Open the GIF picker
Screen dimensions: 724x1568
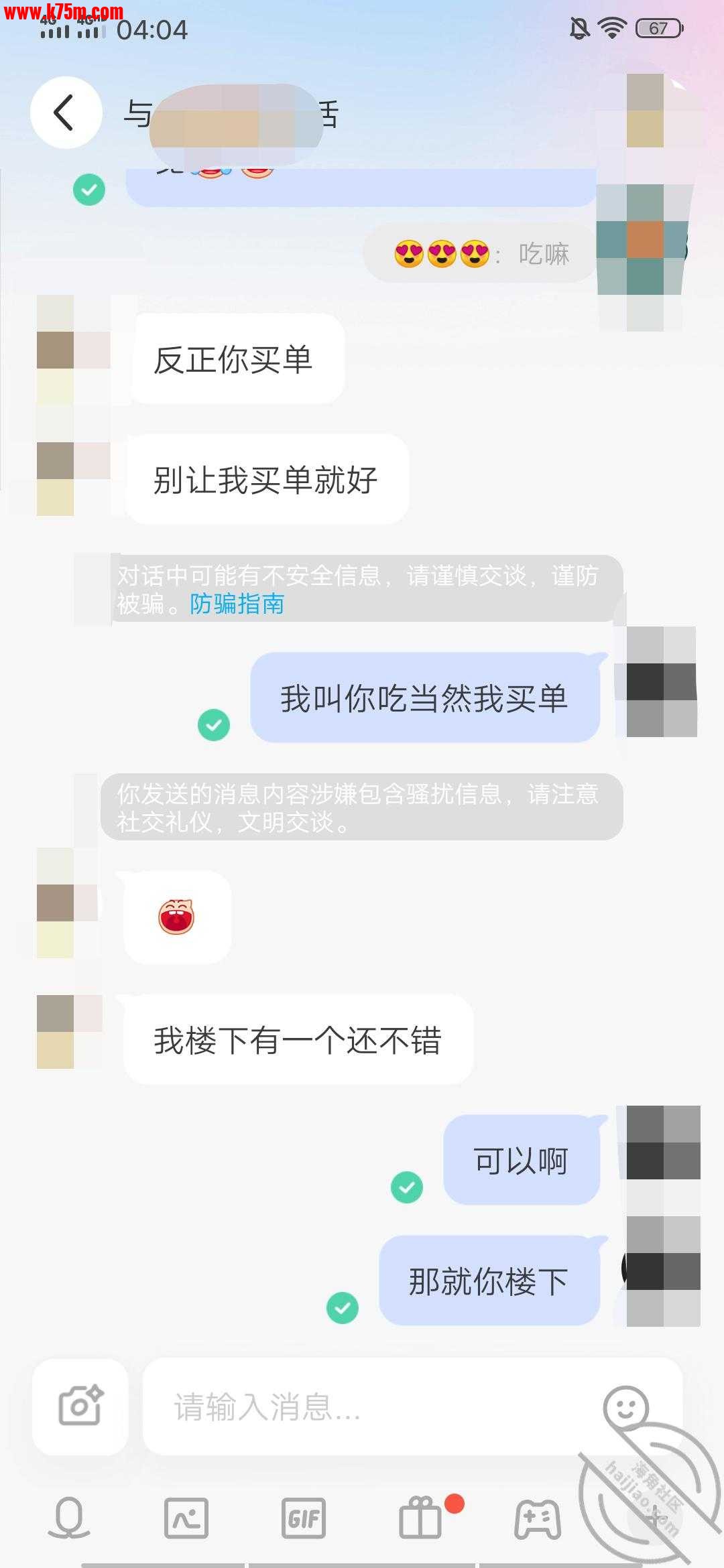304,1518
